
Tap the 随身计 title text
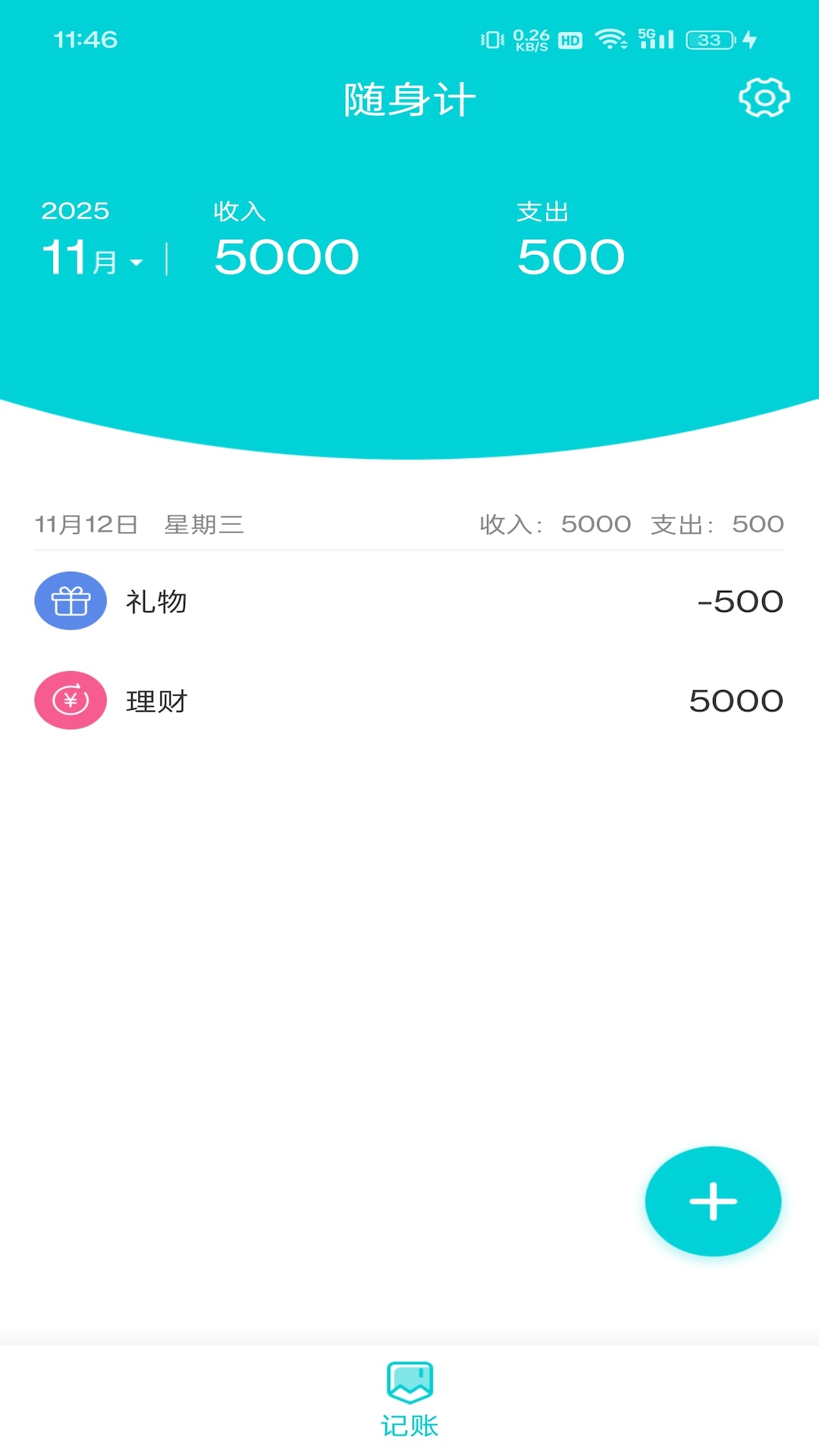click(x=409, y=99)
